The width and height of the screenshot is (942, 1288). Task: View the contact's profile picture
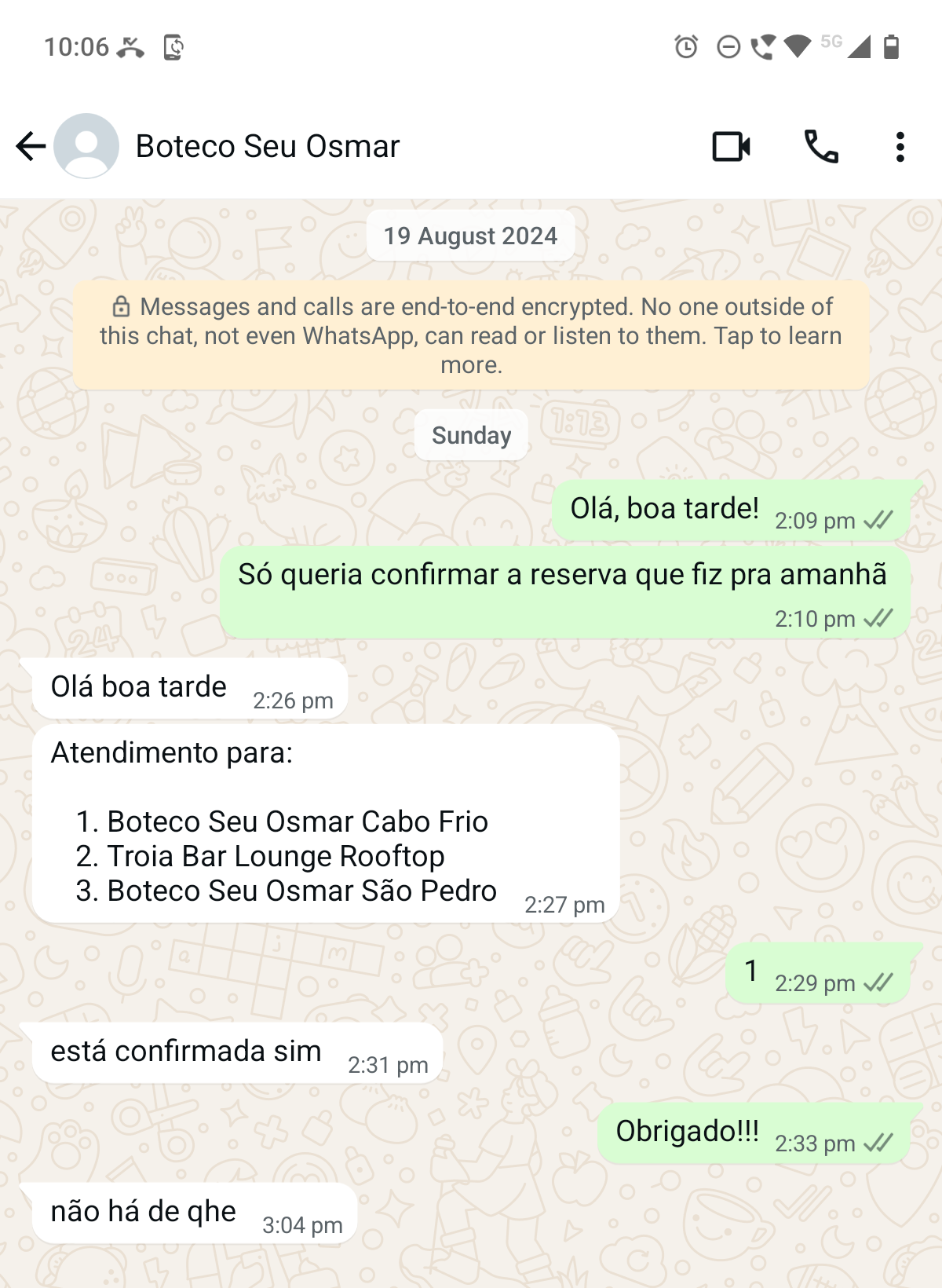86,146
